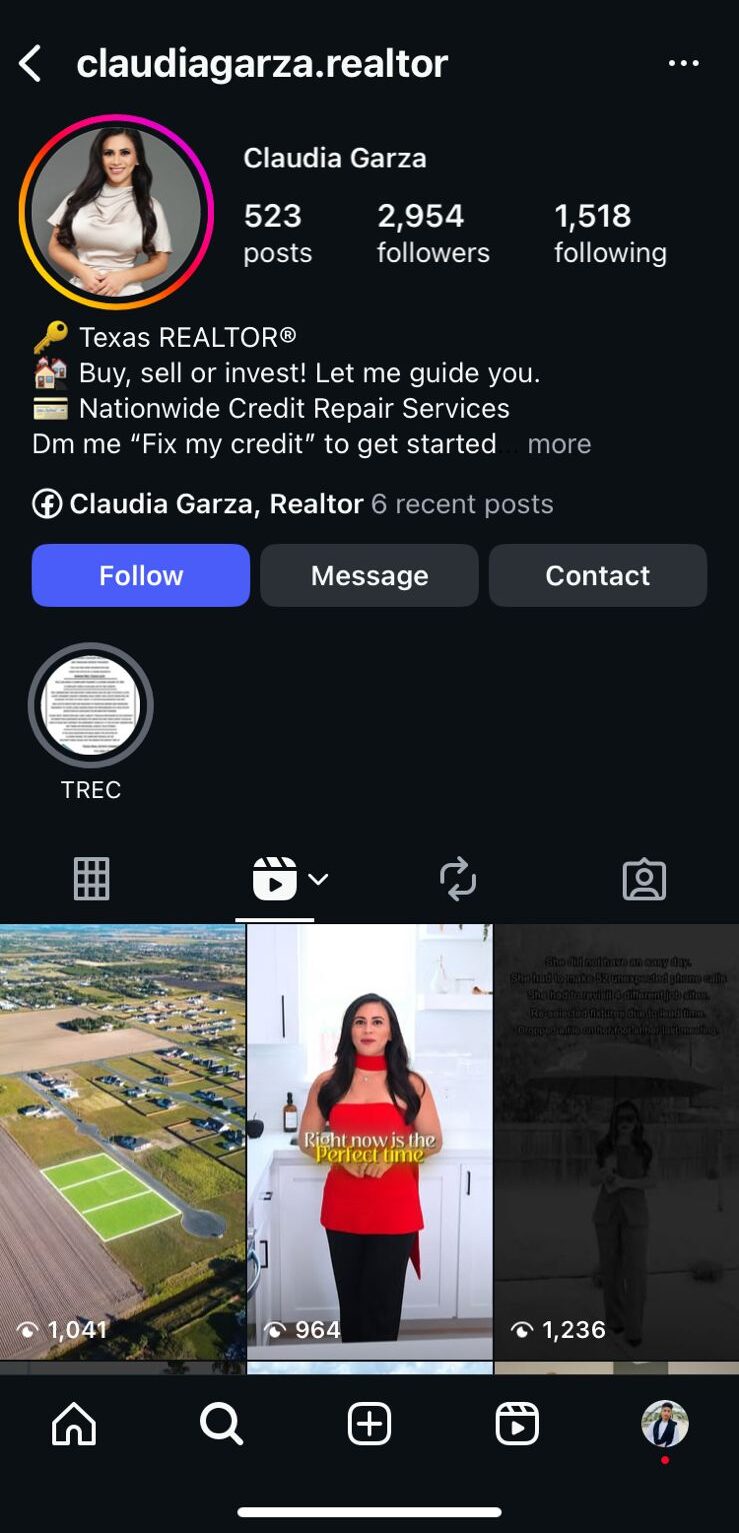Play the aerial land lots reel

click(122, 1140)
